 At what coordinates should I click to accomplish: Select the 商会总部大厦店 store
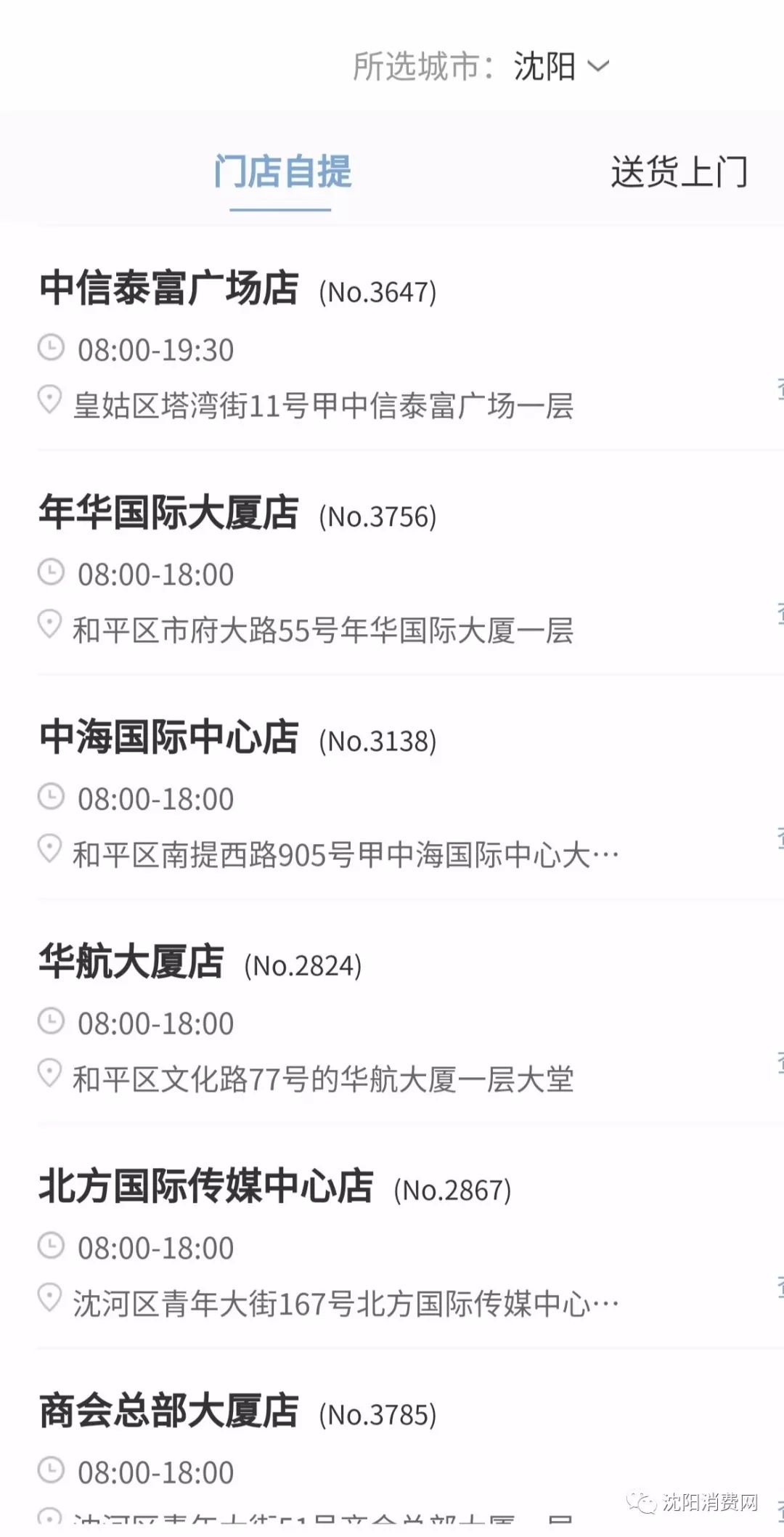point(169,1411)
